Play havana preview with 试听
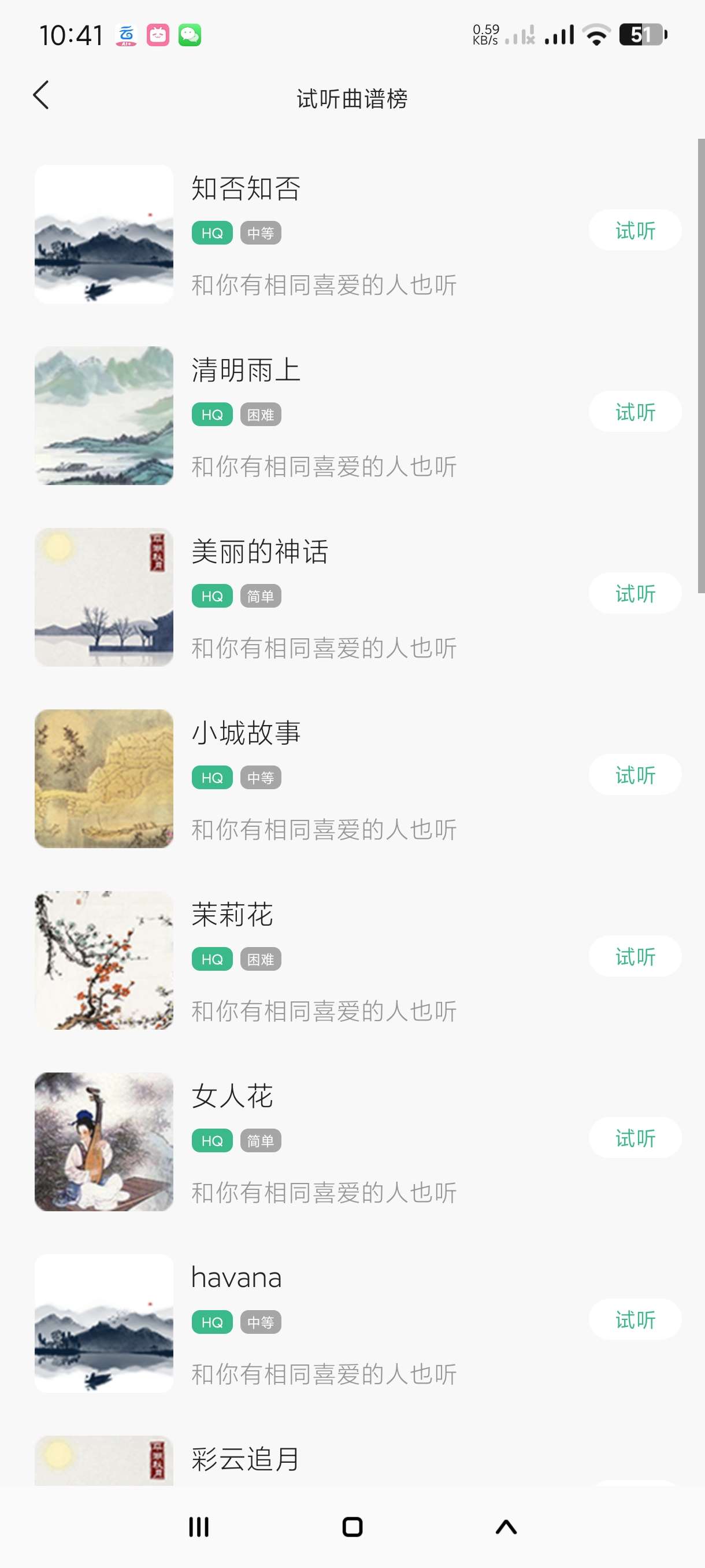The width and height of the screenshot is (705, 1568). (634, 1319)
